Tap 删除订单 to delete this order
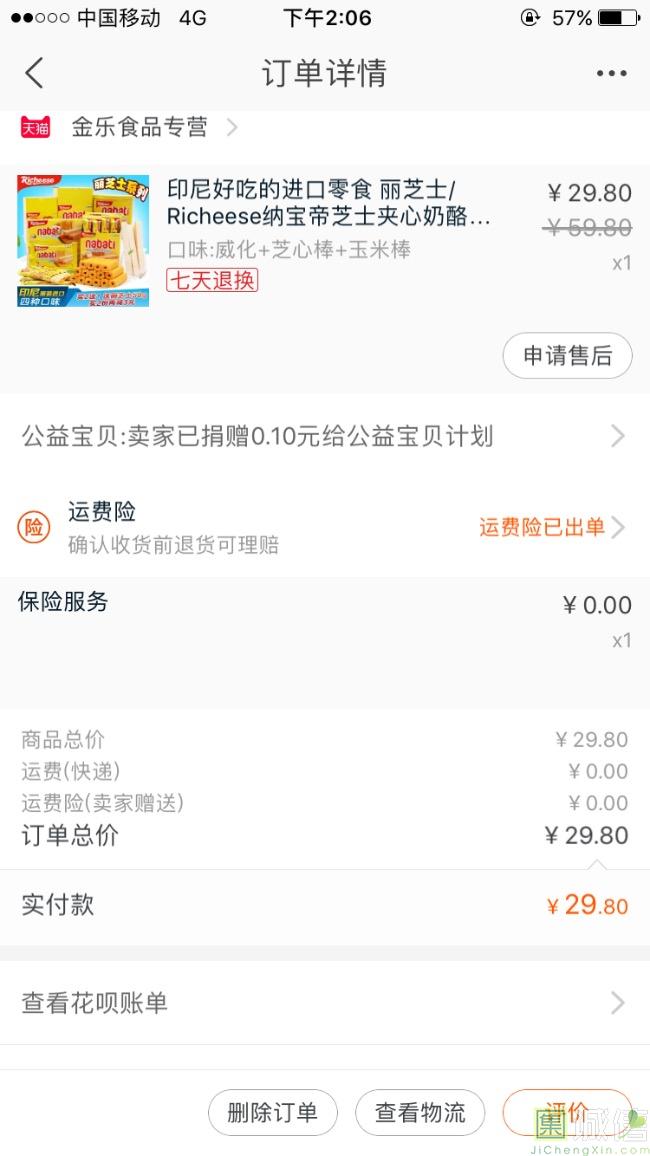The height and width of the screenshot is (1156, 650). [x=273, y=1112]
